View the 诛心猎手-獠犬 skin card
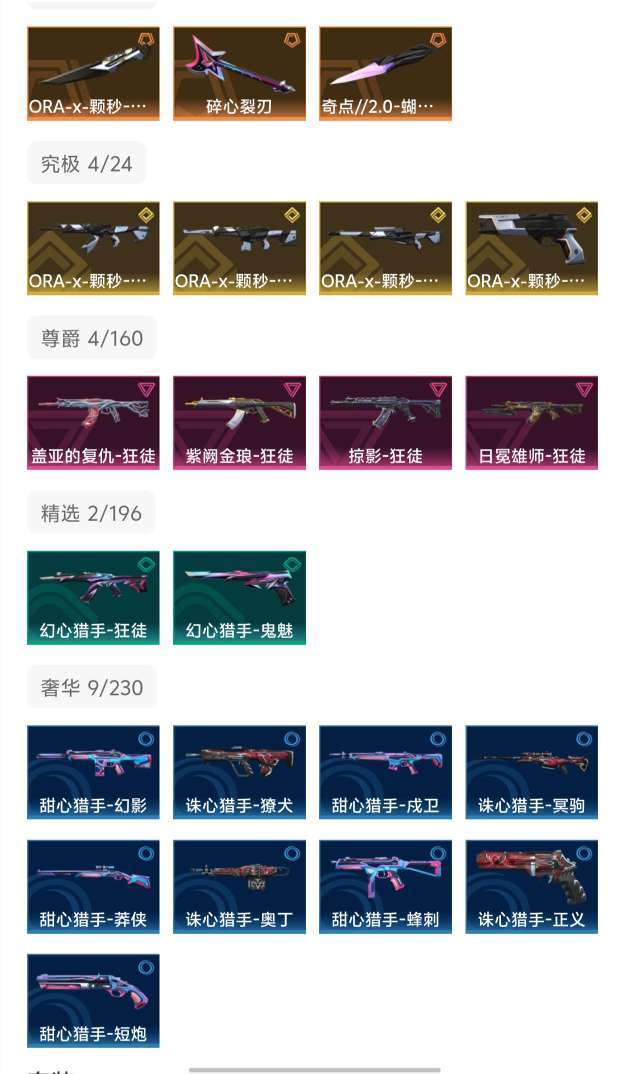This screenshot has height=1074, width=630. (239, 771)
